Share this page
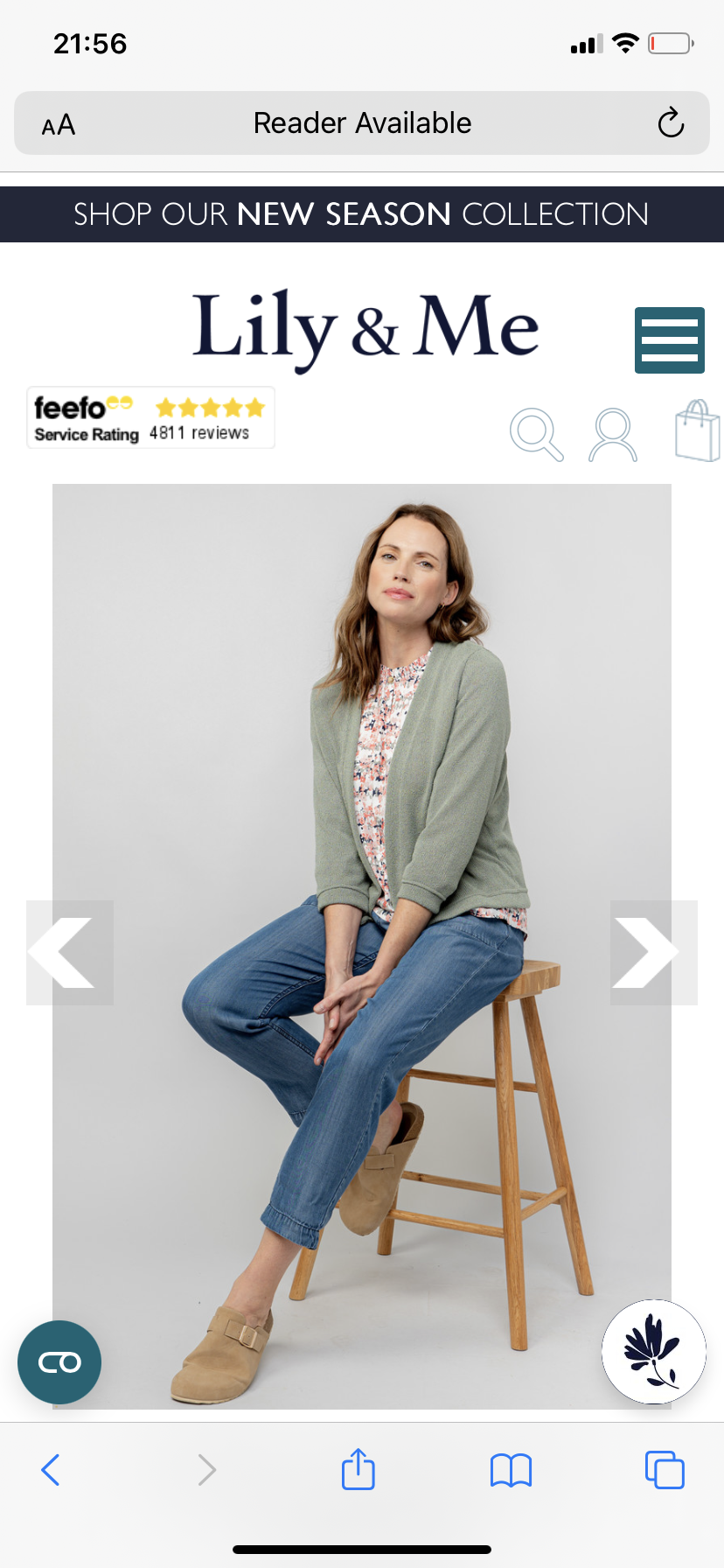This screenshot has width=724, height=1568. [x=359, y=1468]
